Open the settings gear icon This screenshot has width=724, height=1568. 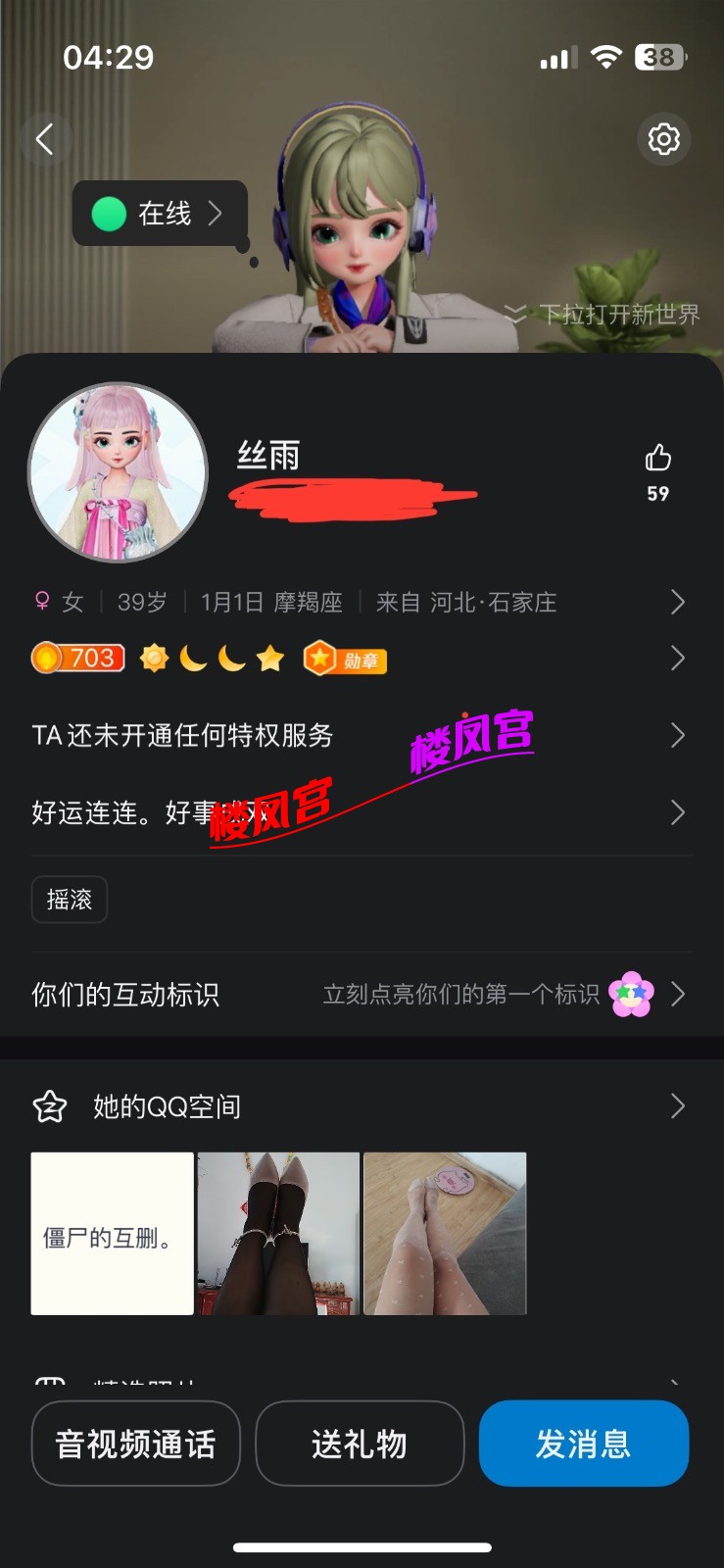(663, 139)
